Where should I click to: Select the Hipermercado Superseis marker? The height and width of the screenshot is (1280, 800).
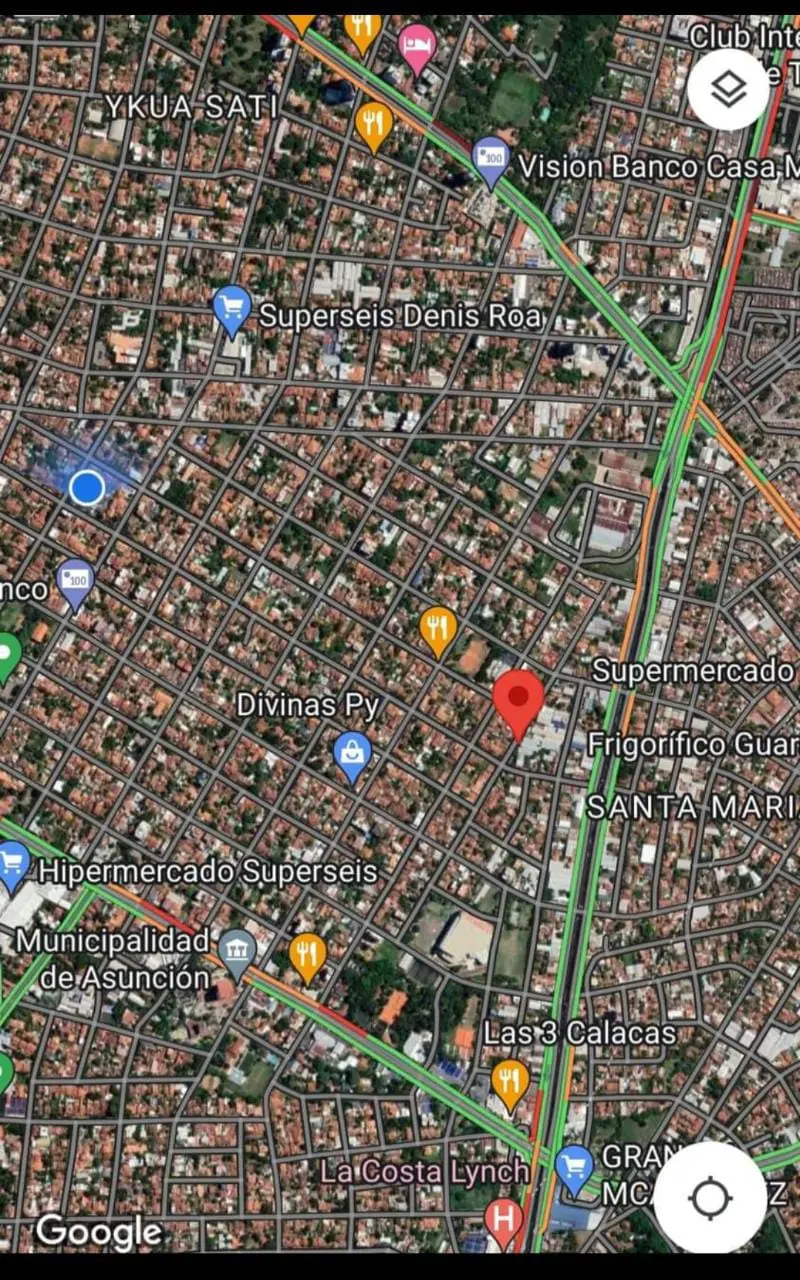point(12,867)
